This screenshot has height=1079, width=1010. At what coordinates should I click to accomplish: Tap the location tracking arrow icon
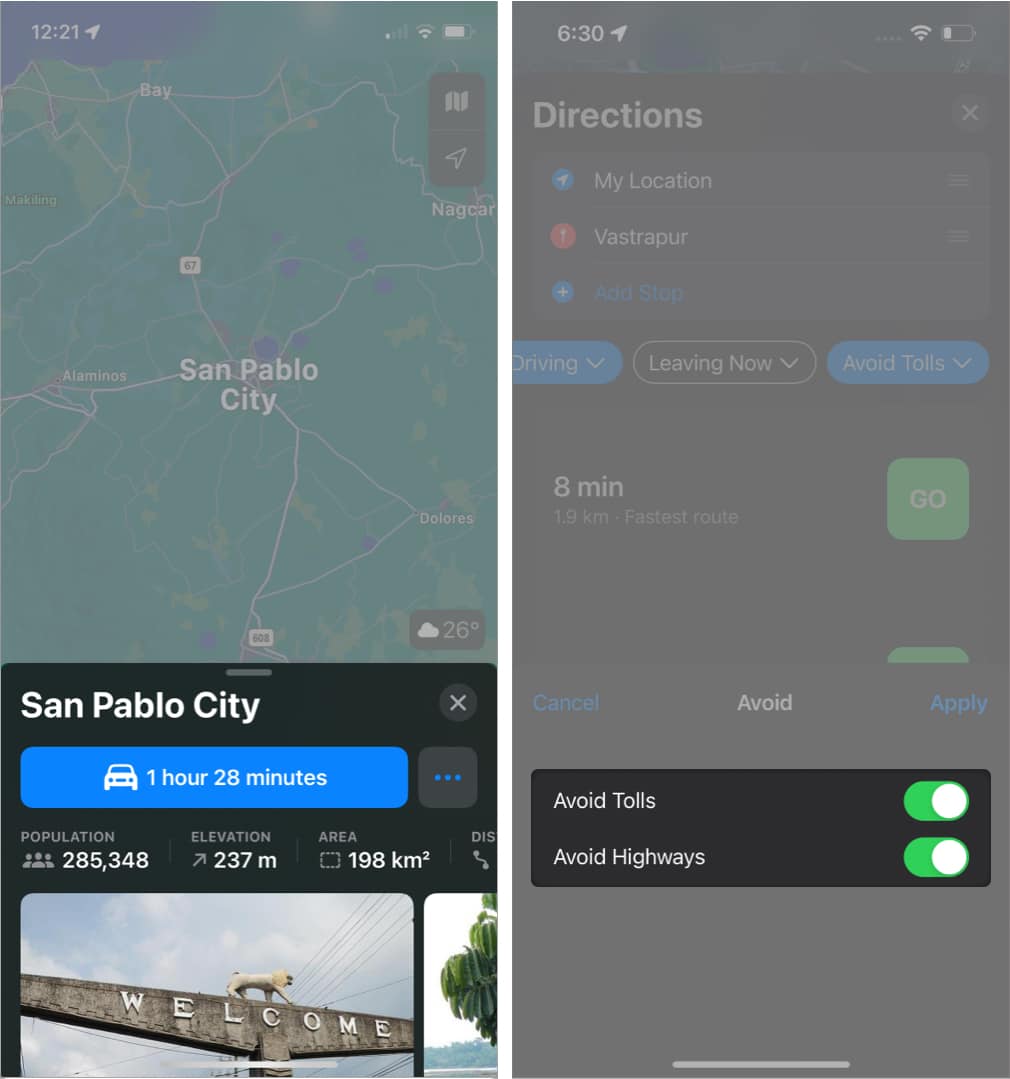tap(456, 160)
